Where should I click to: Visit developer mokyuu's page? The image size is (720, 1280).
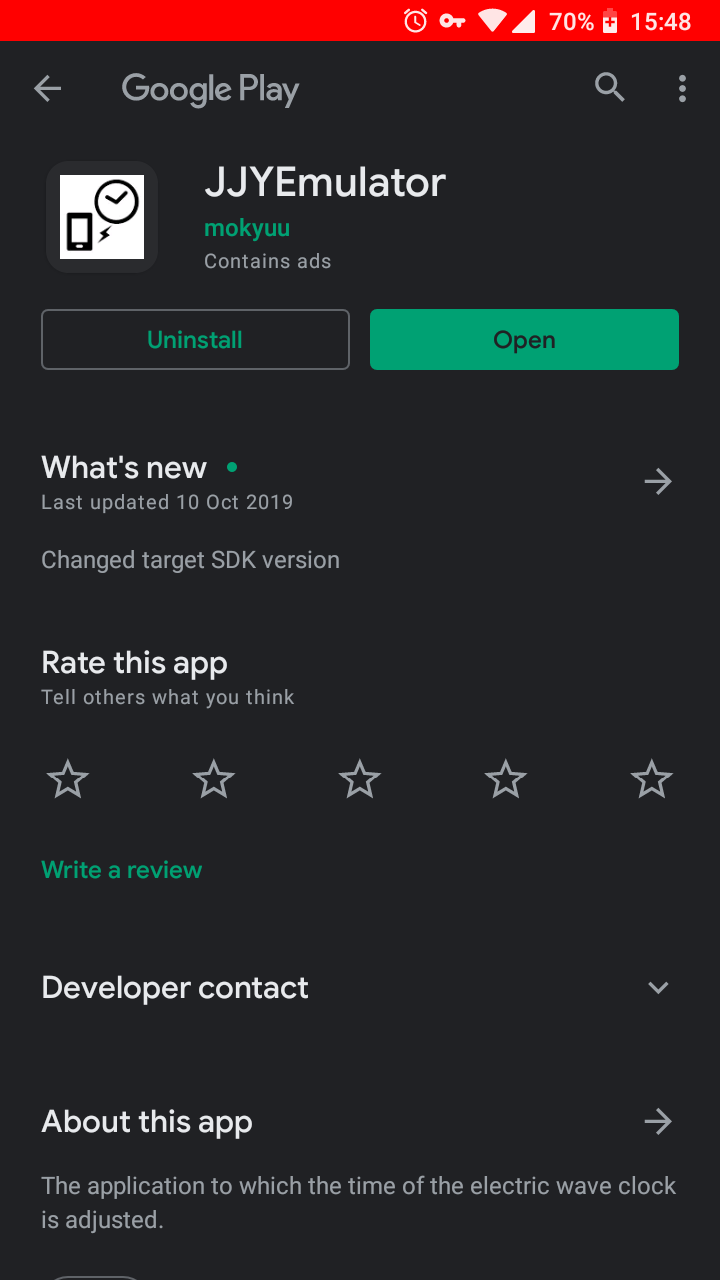point(247,228)
